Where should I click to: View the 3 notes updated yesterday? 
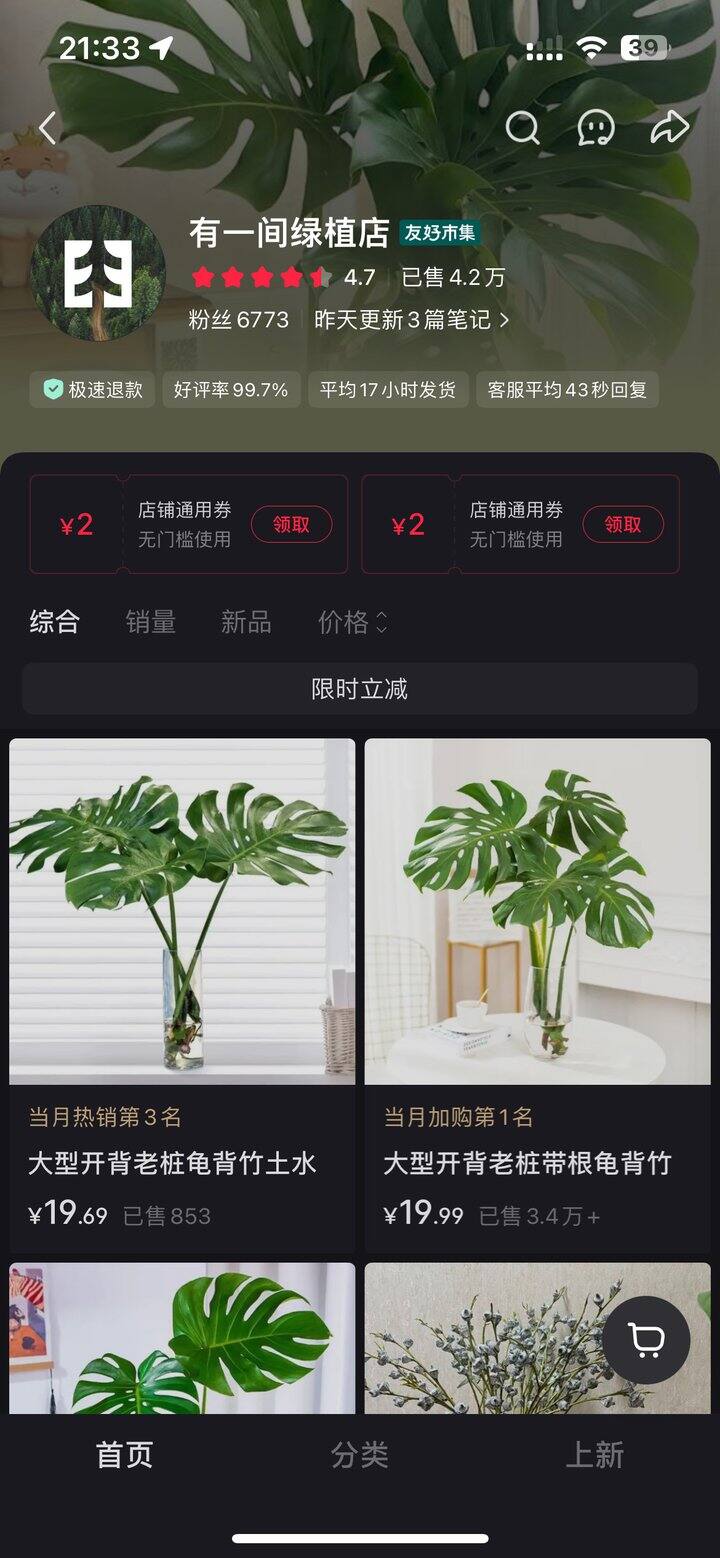click(411, 320)
